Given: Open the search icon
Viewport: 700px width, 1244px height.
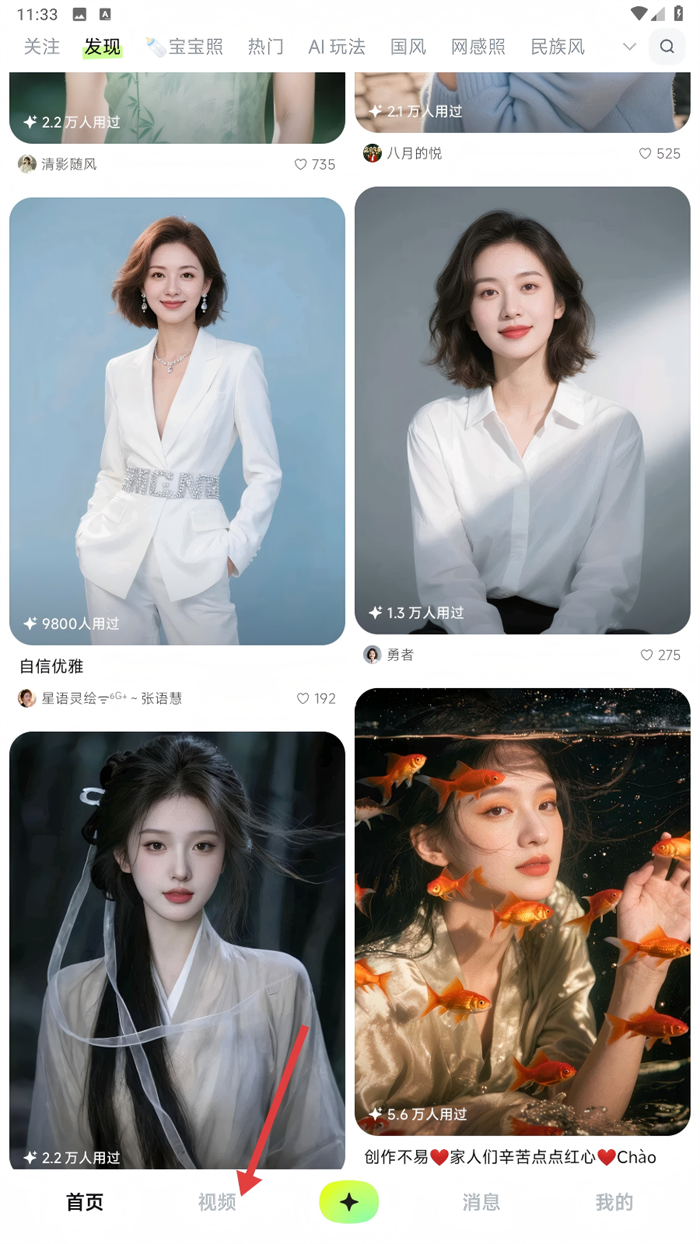Looking at the screenshot, I should [667, 47].
